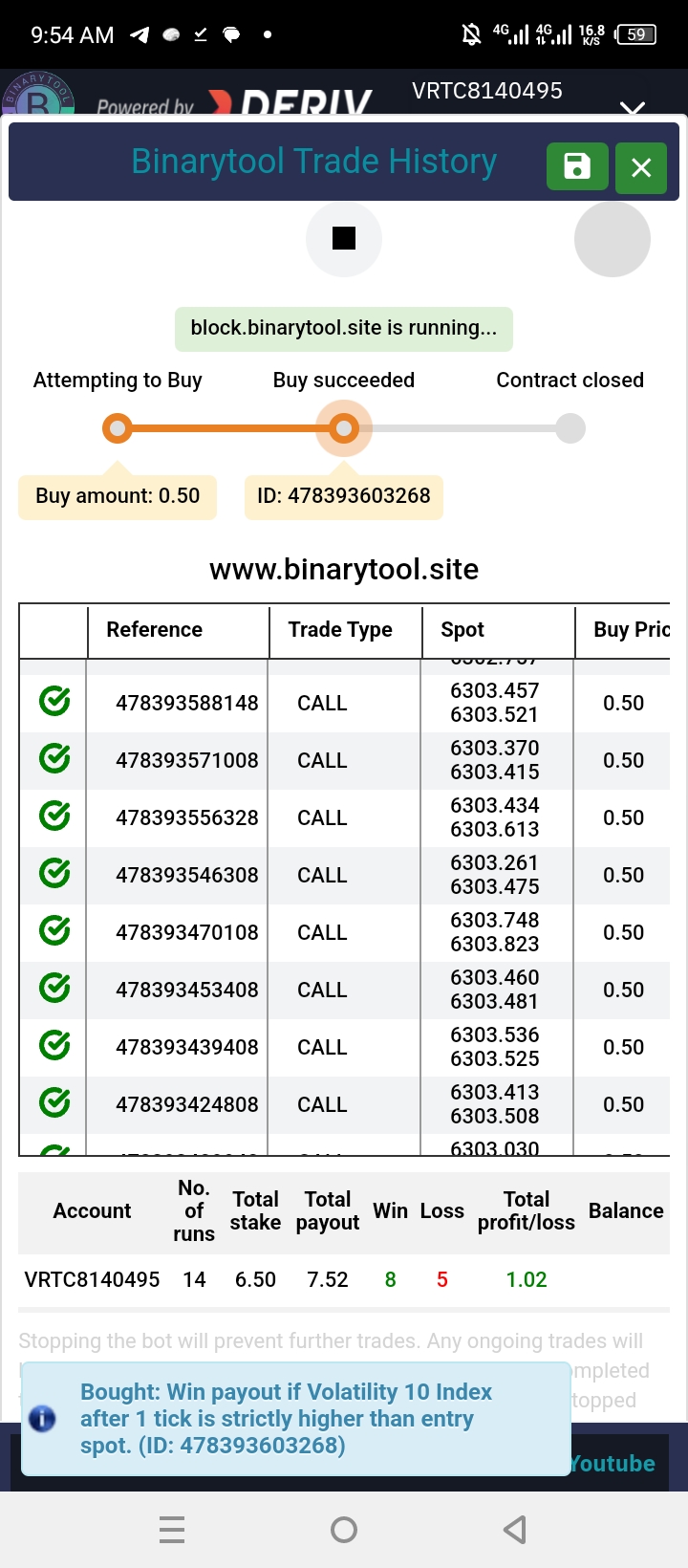Close the Binarytool Trade History dialog
This screenshot has width=688, height=1568.
pyautogui.click(x=641, y=167)
